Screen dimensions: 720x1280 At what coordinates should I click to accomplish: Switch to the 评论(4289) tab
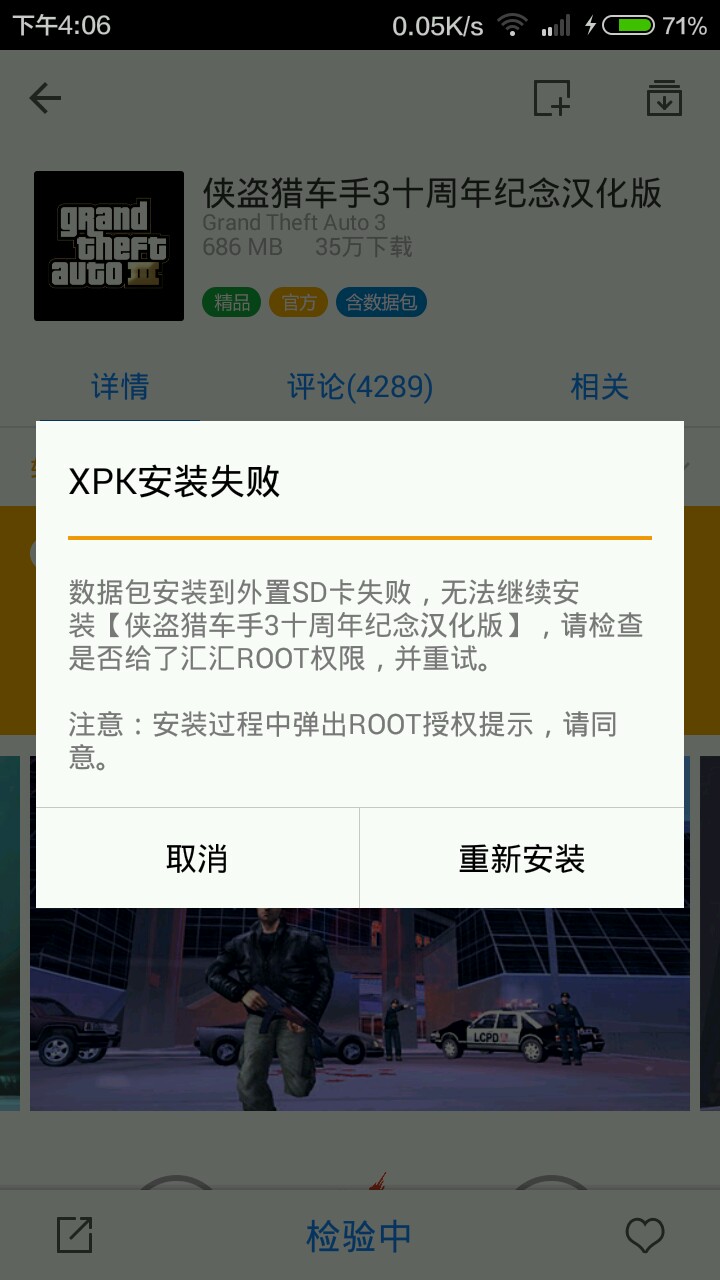360,386
